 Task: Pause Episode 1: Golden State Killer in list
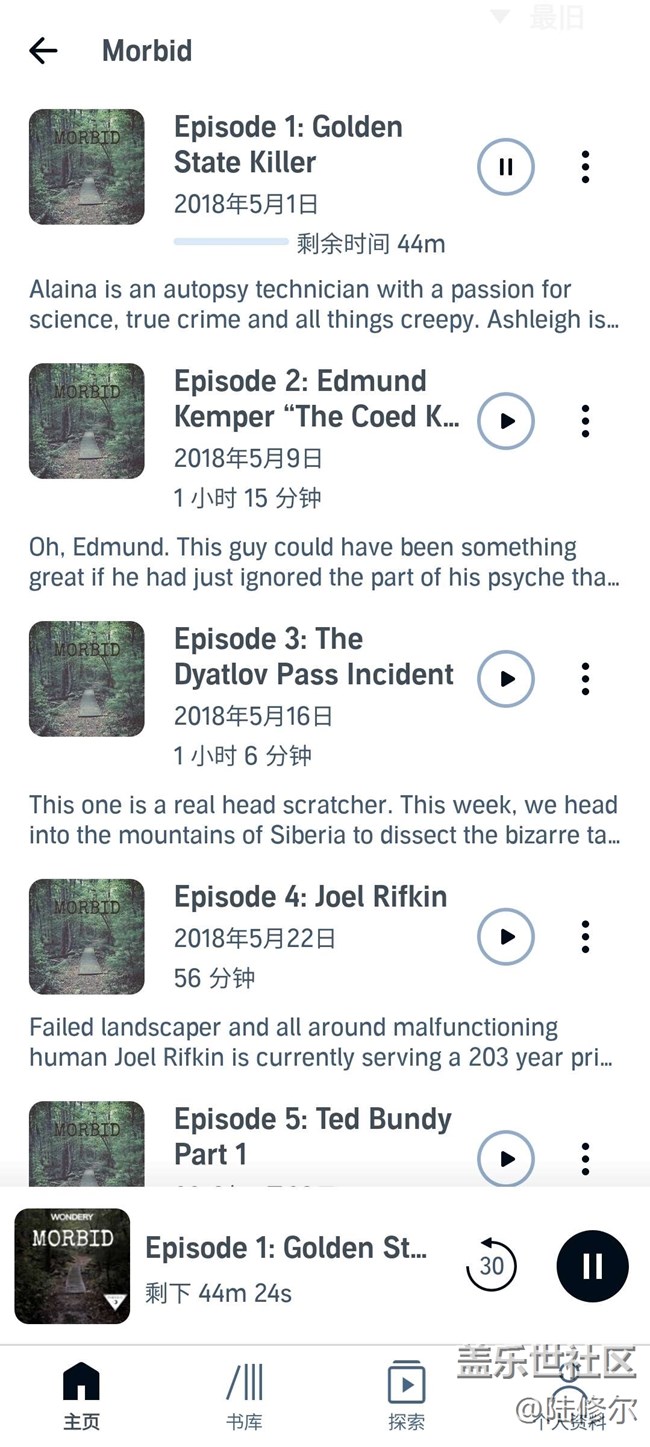pos(506,167)
